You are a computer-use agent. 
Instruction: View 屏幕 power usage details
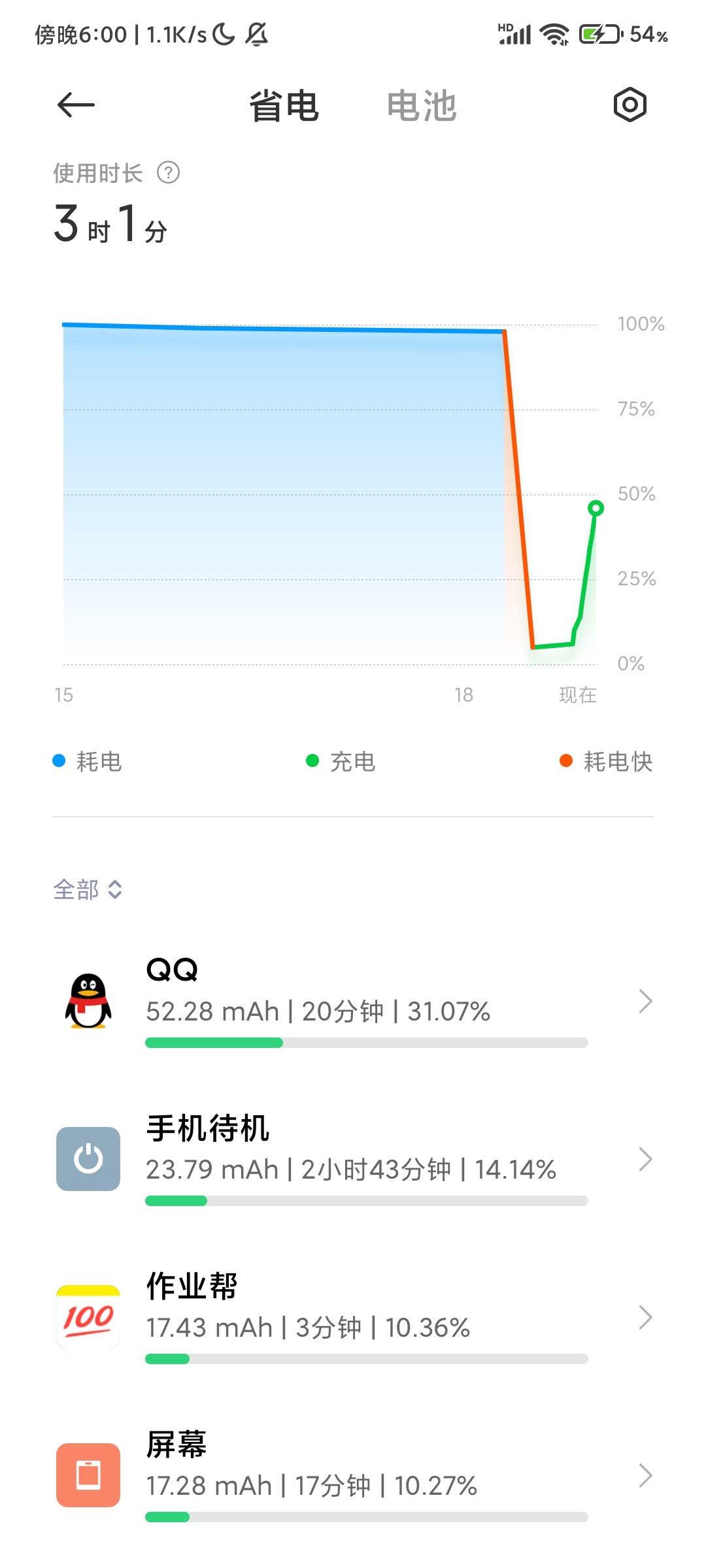tap(353, 1475)
